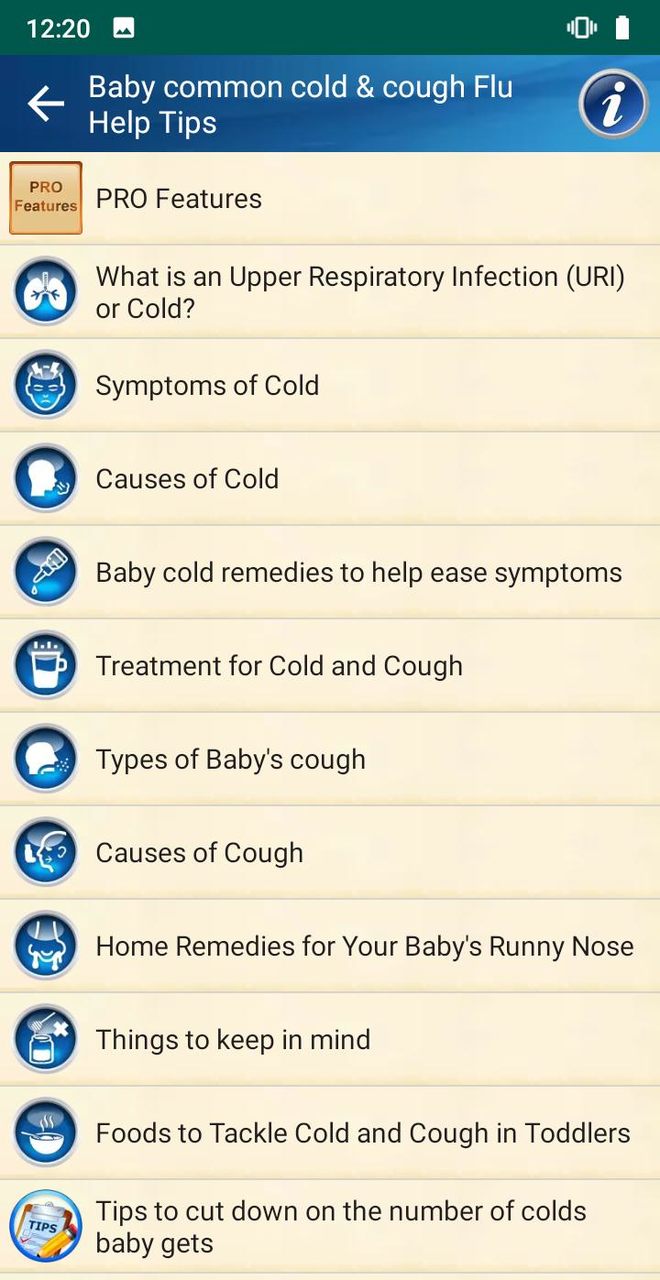Viewport: 660px width, 1280px height.
Task: View Symptoms of Cold
Action: point(330,386)
